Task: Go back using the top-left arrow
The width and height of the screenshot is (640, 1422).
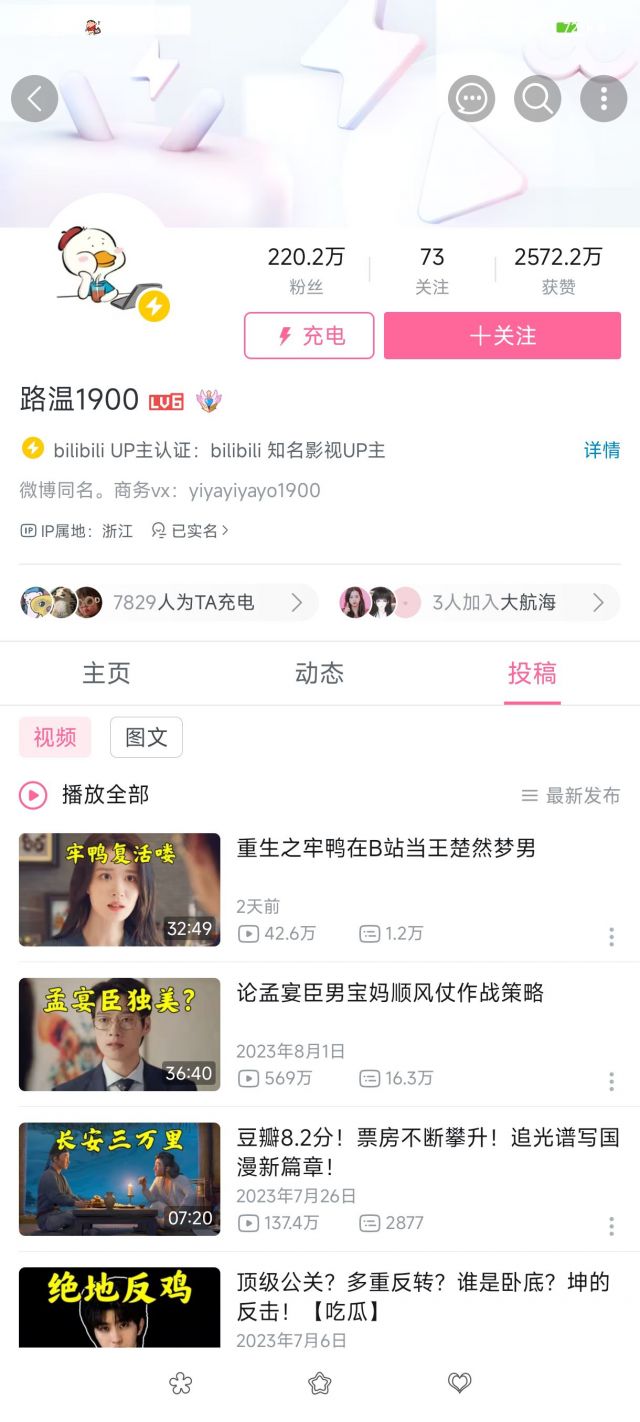Action: click(35, 99)
